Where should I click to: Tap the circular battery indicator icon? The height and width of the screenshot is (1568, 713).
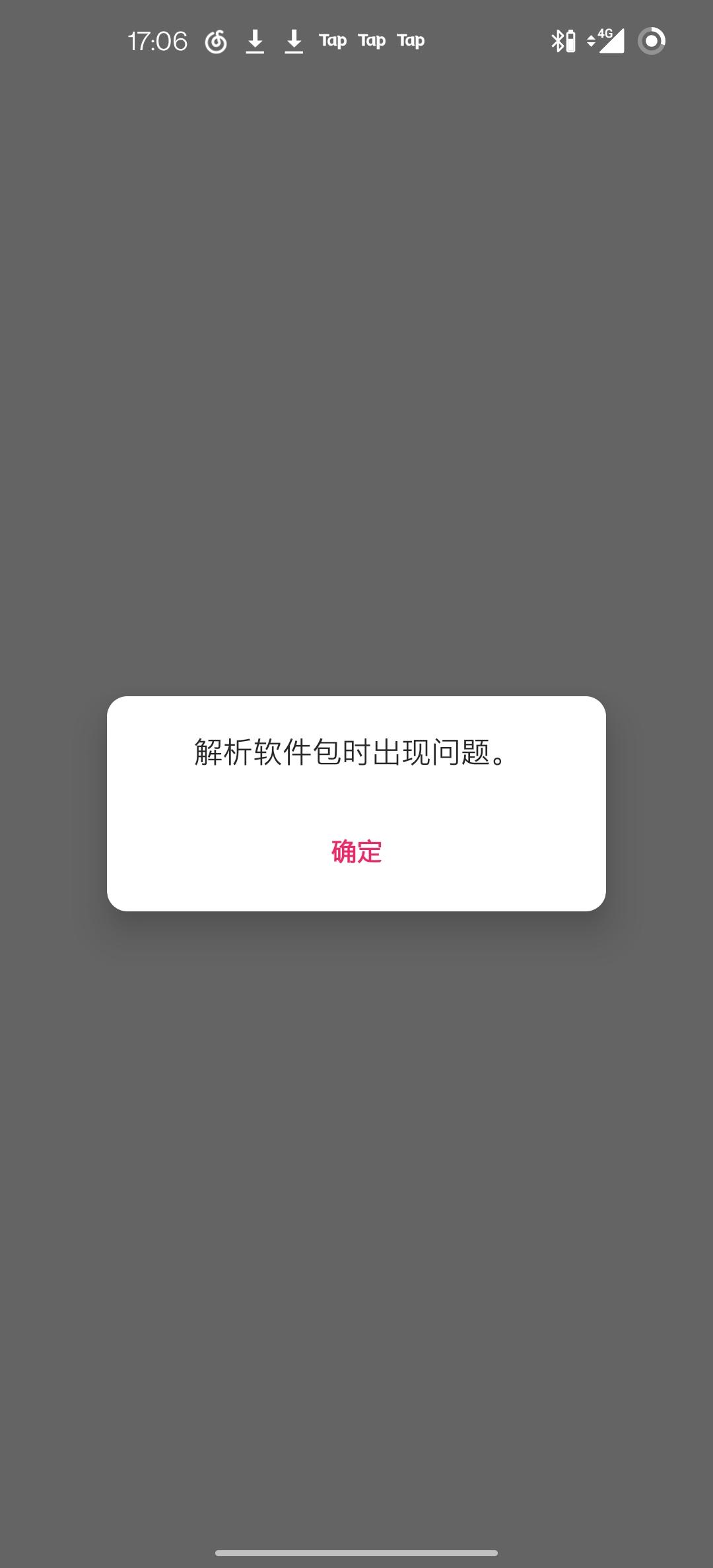click(x=652, y=40)
